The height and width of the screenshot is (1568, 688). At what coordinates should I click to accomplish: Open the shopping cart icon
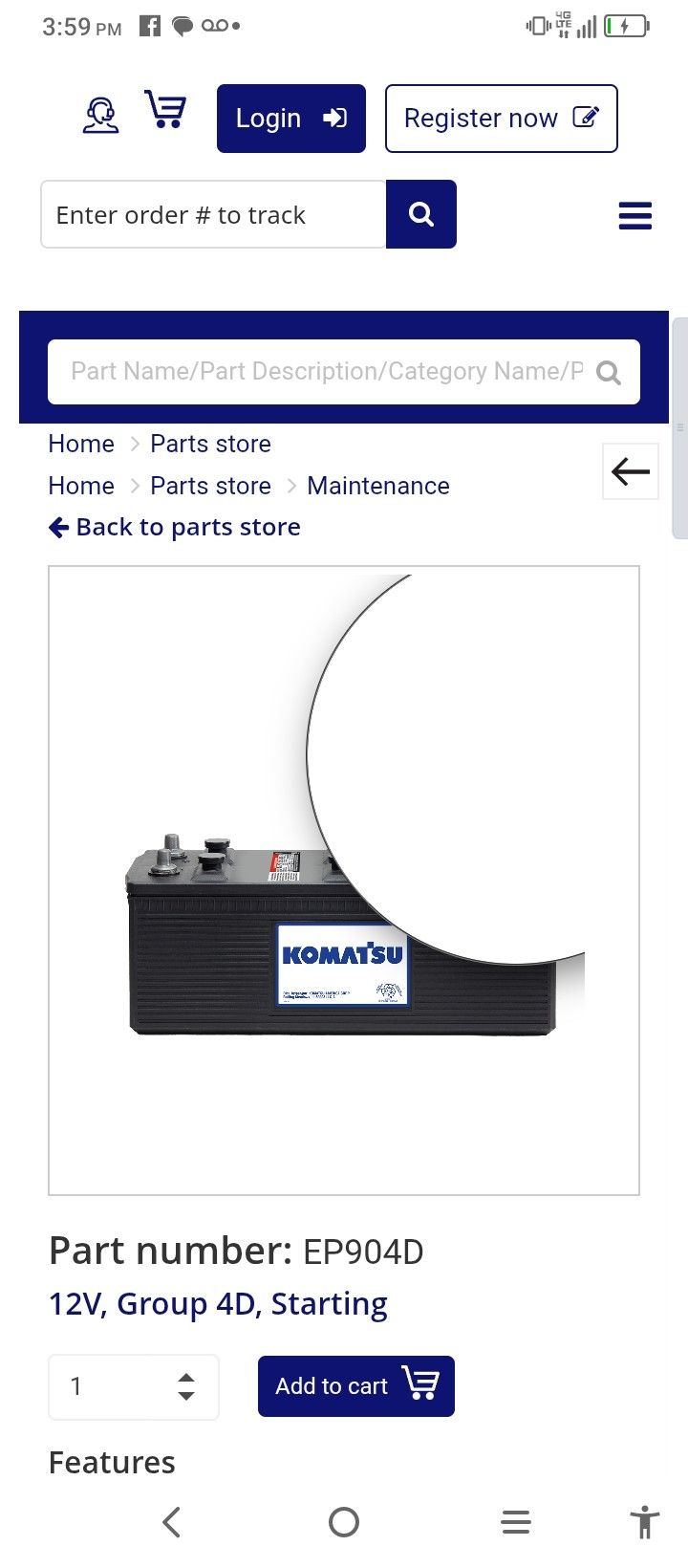pos(165,110)
